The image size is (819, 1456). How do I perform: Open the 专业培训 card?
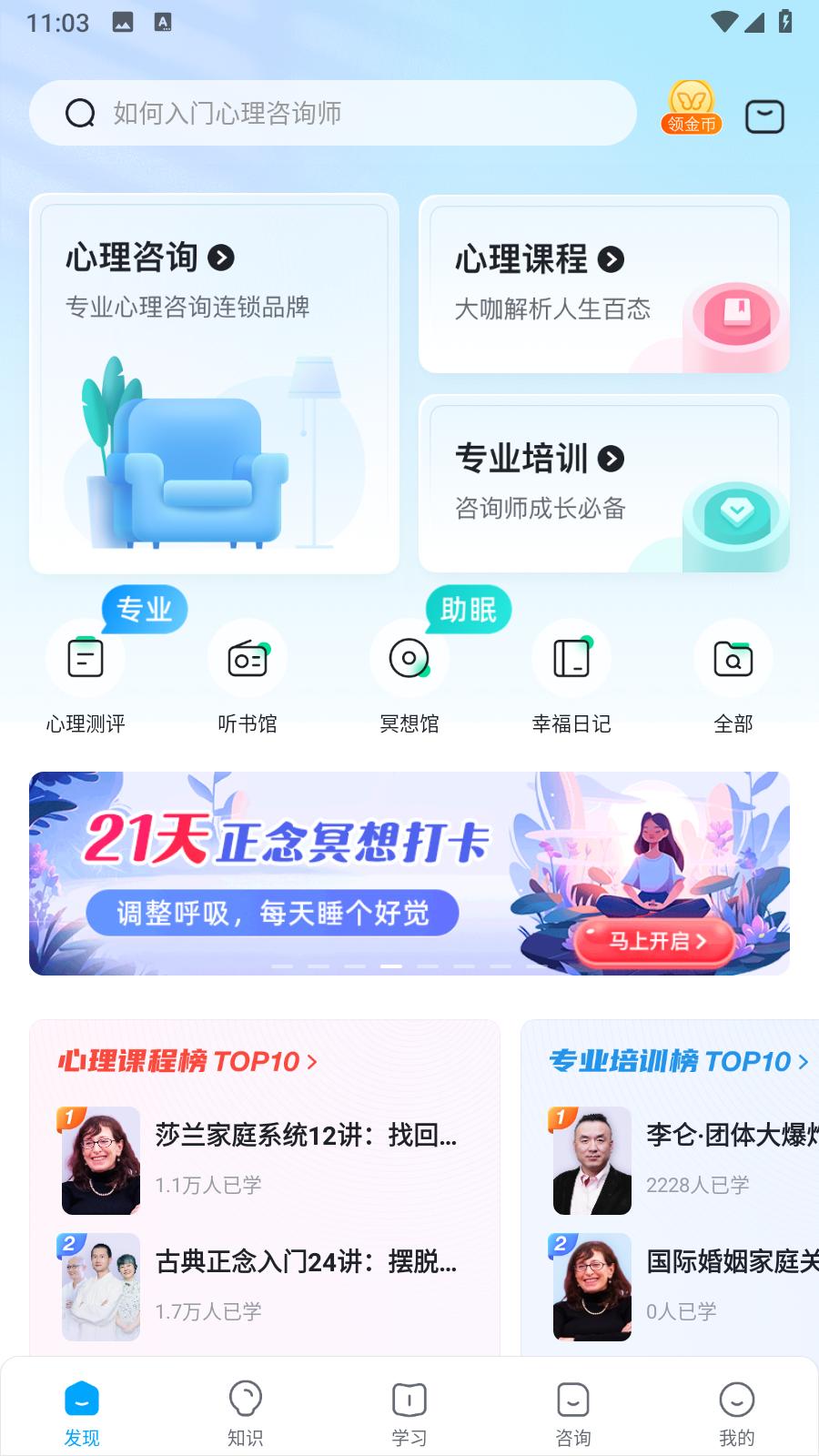click(603, 483)
